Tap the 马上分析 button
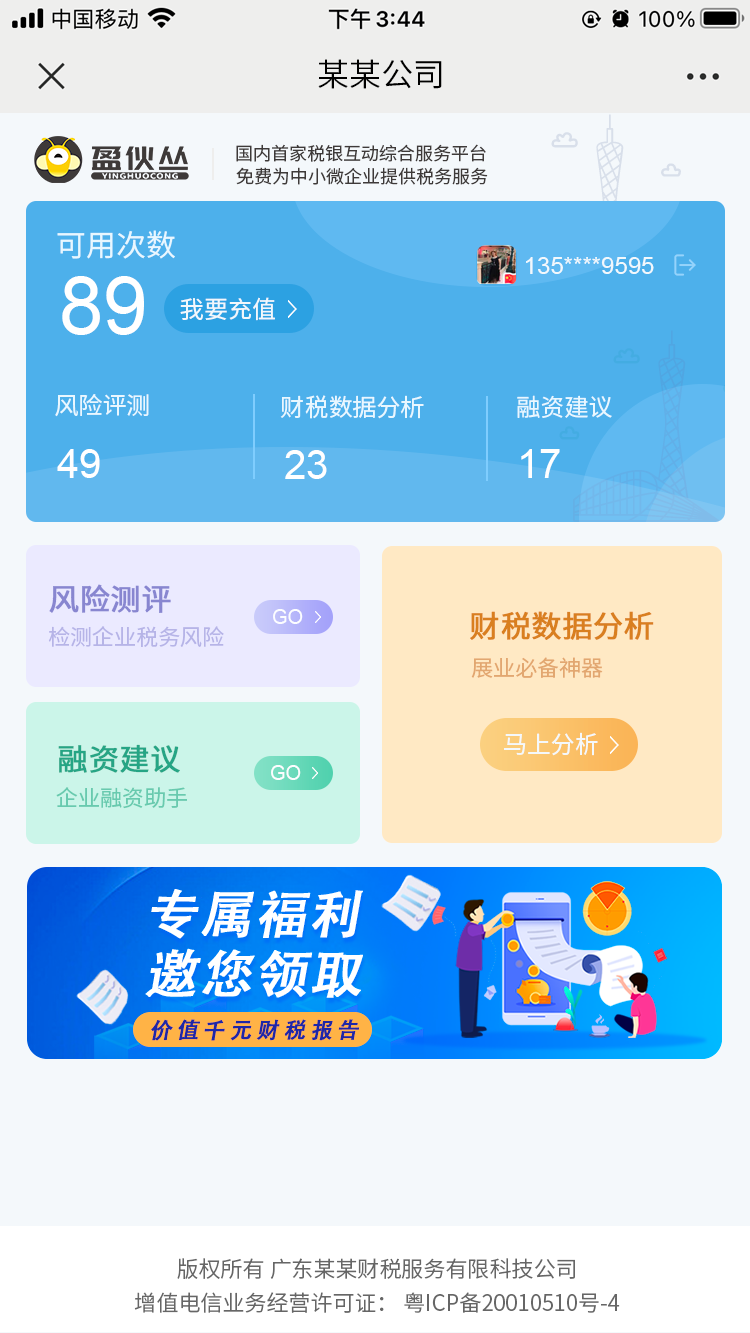 tap(559, 744)
